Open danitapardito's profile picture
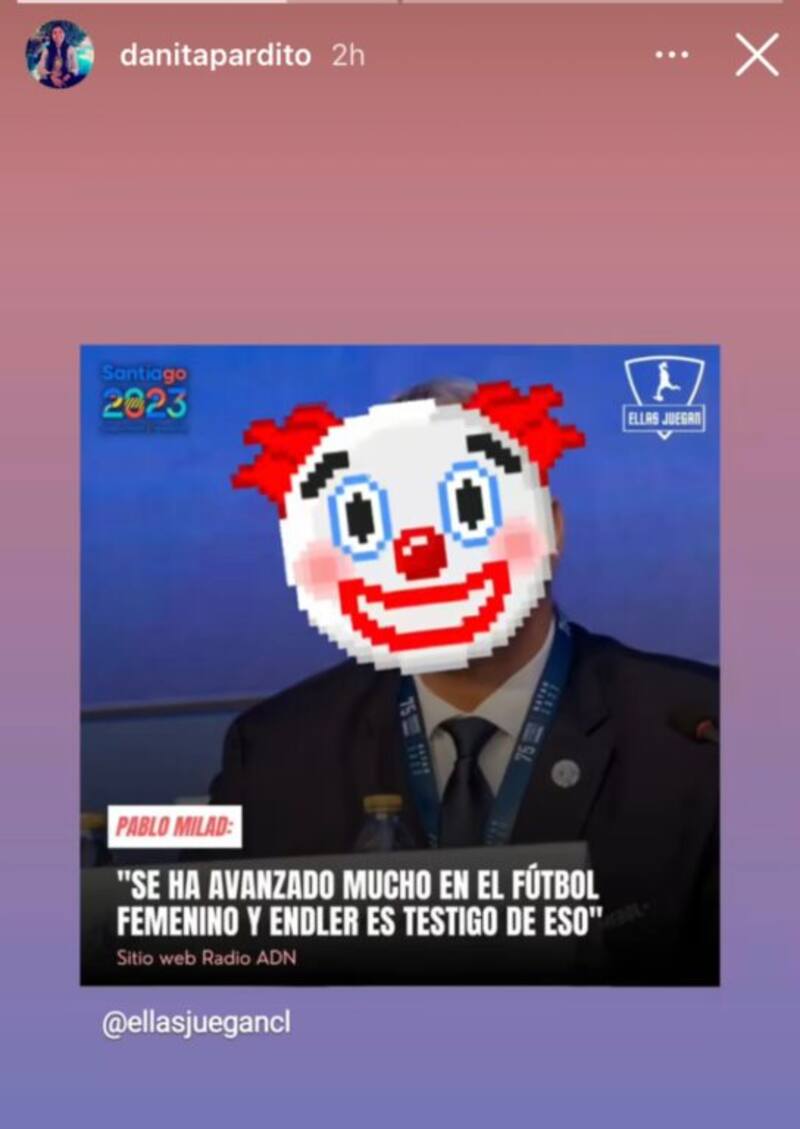 coord(59,55)
